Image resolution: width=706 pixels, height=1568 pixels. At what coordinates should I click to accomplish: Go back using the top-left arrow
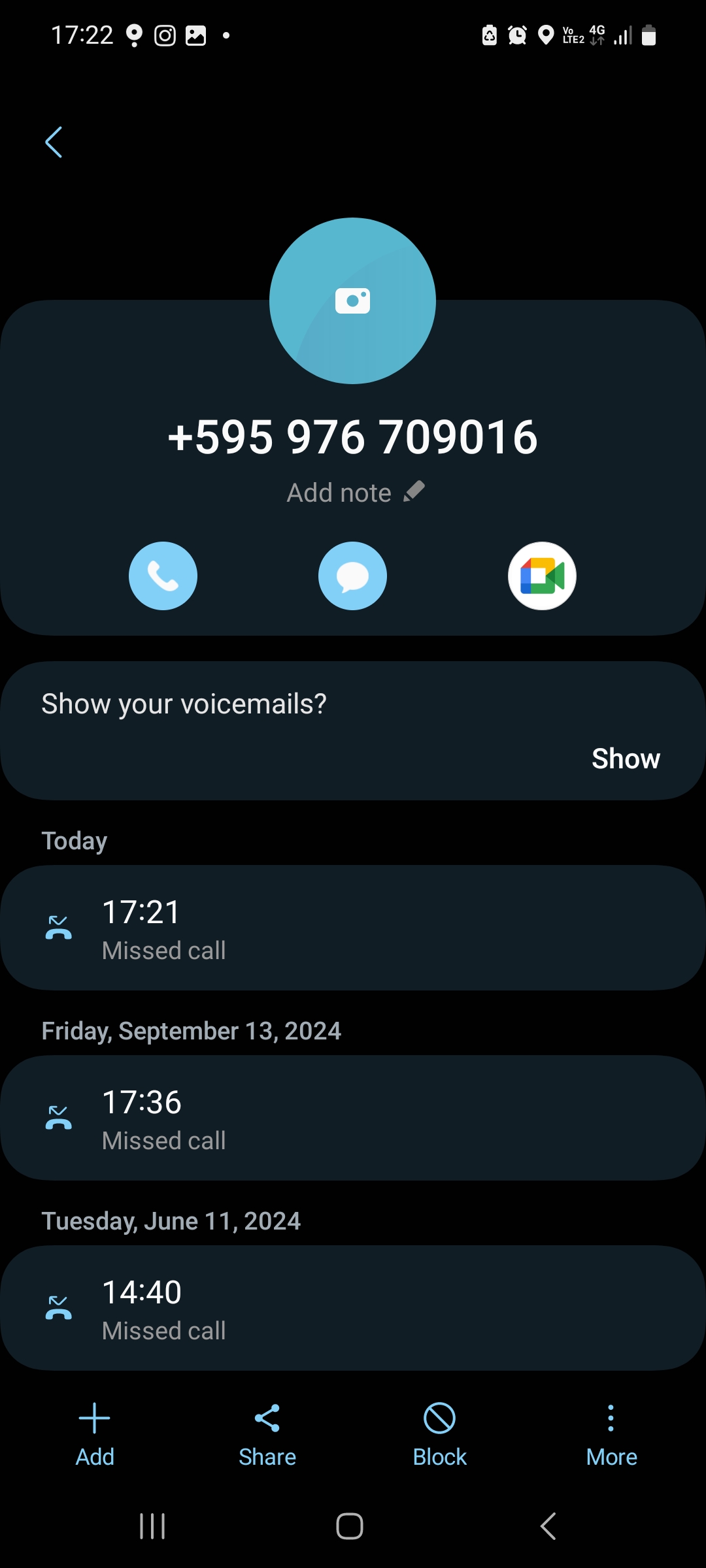coord(54,142)
